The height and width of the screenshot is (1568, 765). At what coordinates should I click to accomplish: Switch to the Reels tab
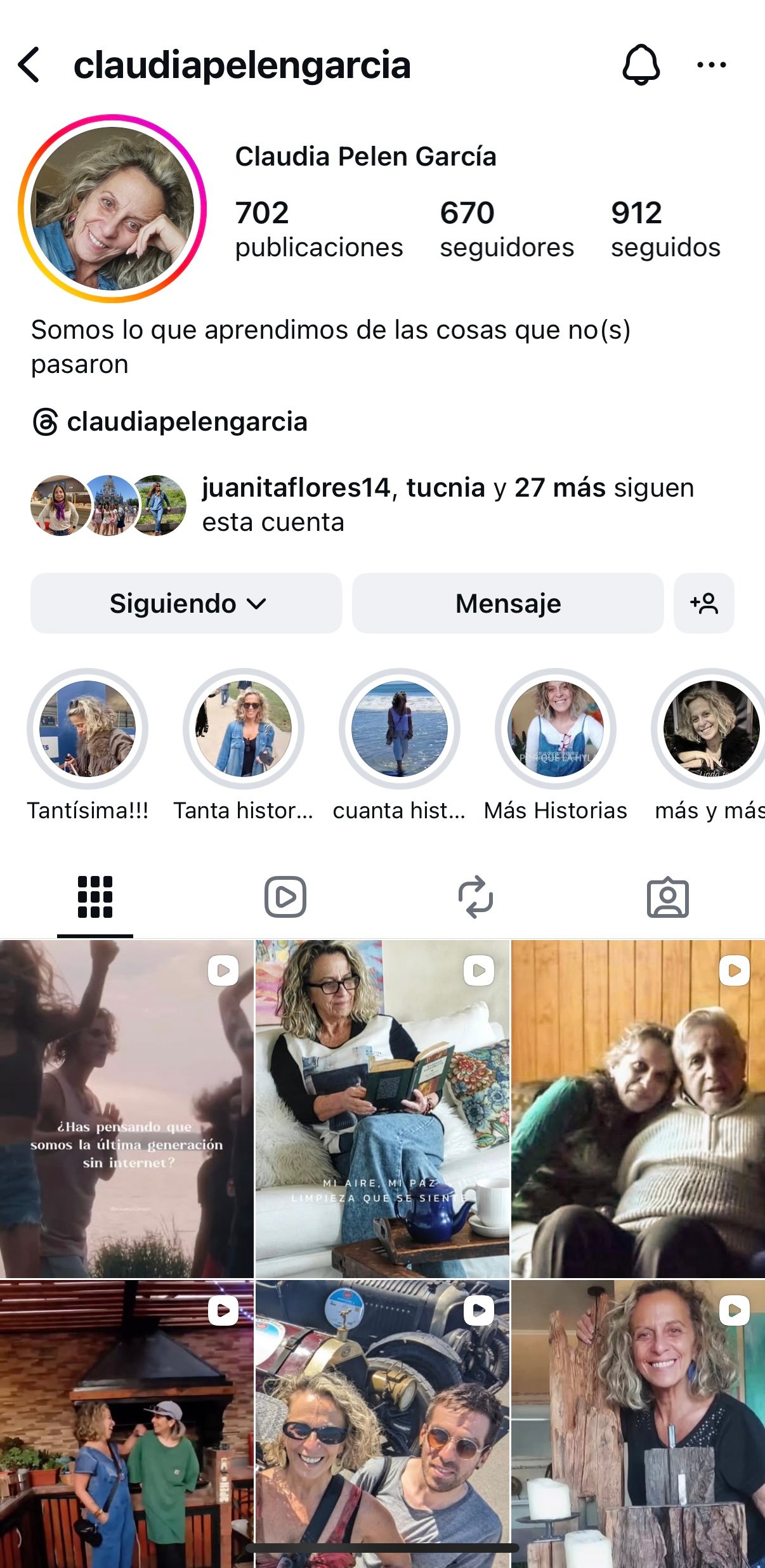click(x=285, y=897)
